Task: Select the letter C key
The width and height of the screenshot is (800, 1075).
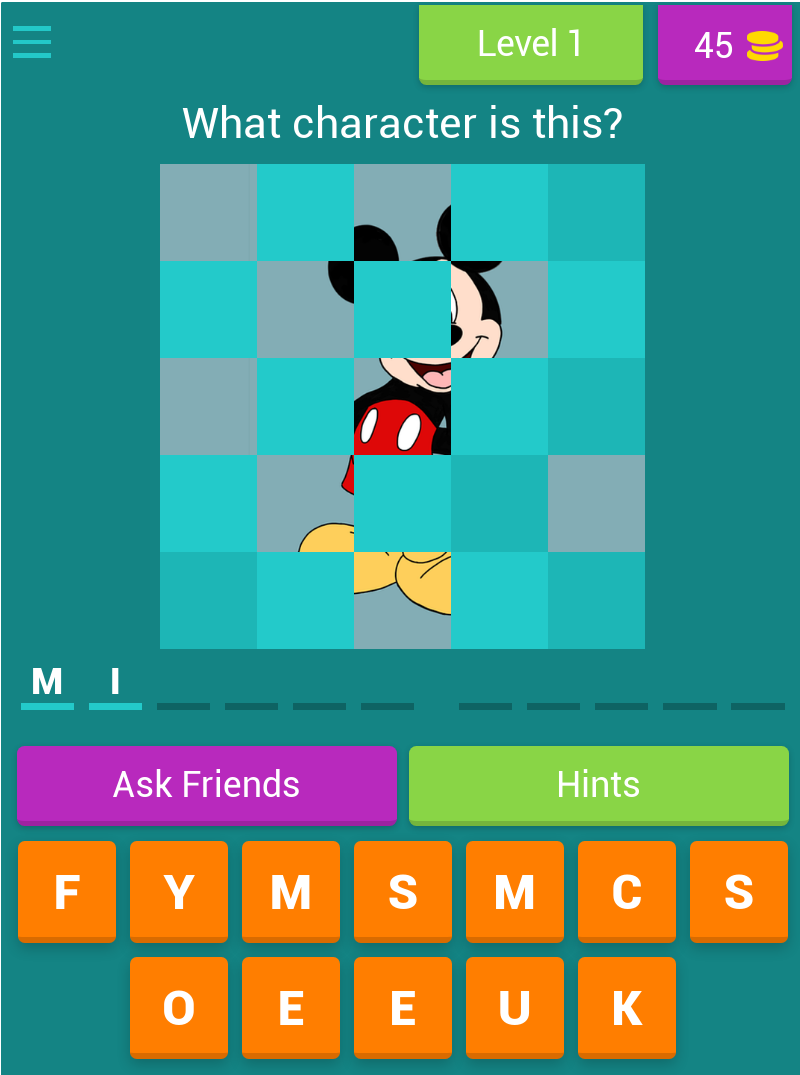Action: 626,891
